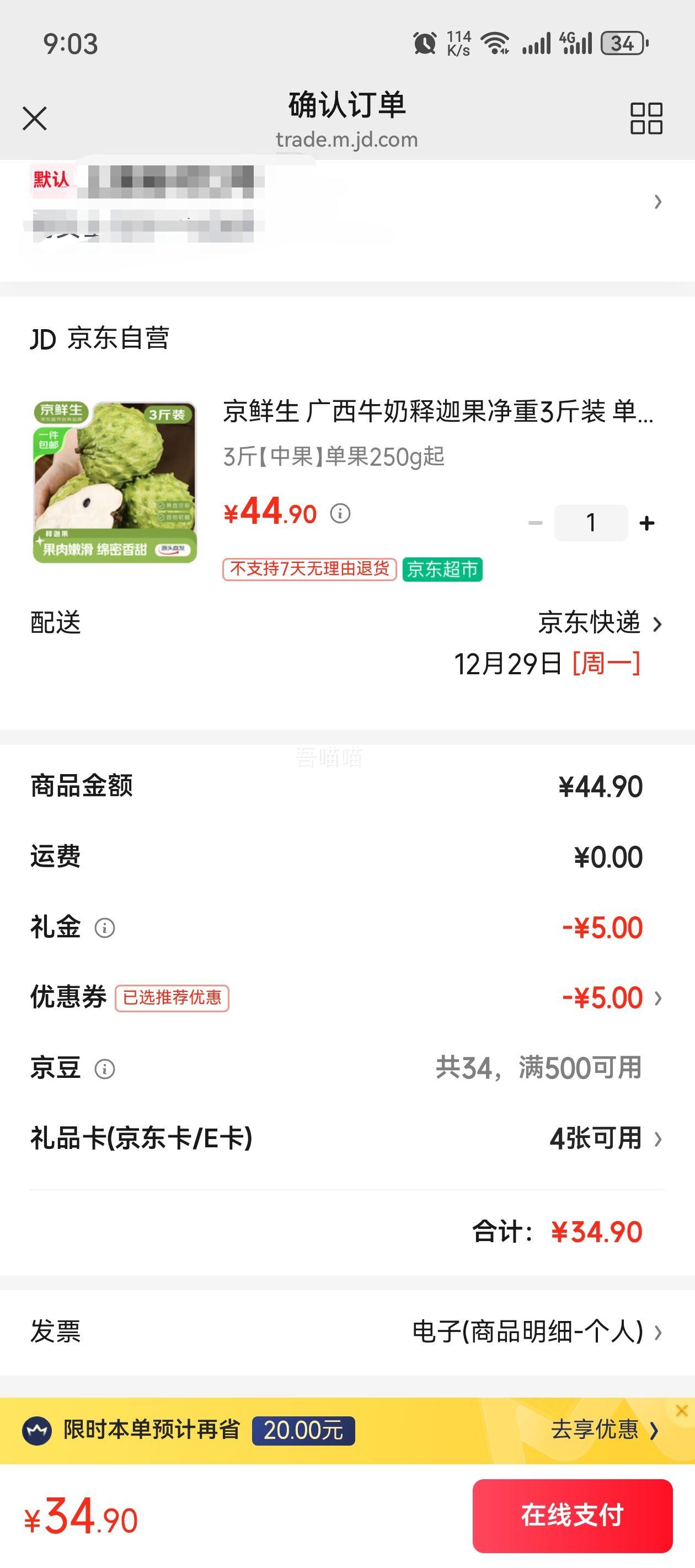Viewport: 695px width, 1568px height.
Task: Click the info icon next to ¥44.90 price
Action: point(339,513)
